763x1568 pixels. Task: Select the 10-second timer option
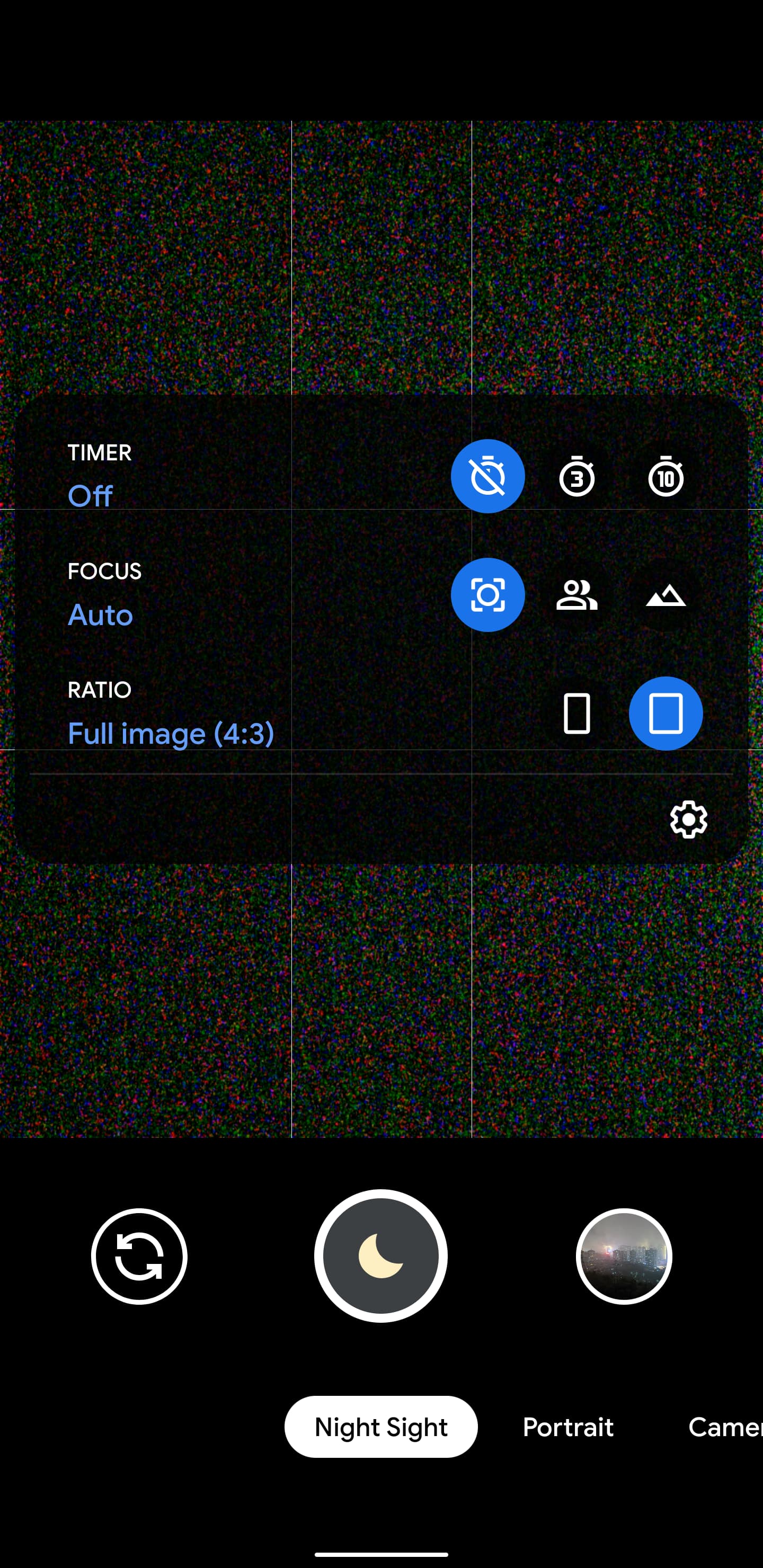tap(664, 477)
